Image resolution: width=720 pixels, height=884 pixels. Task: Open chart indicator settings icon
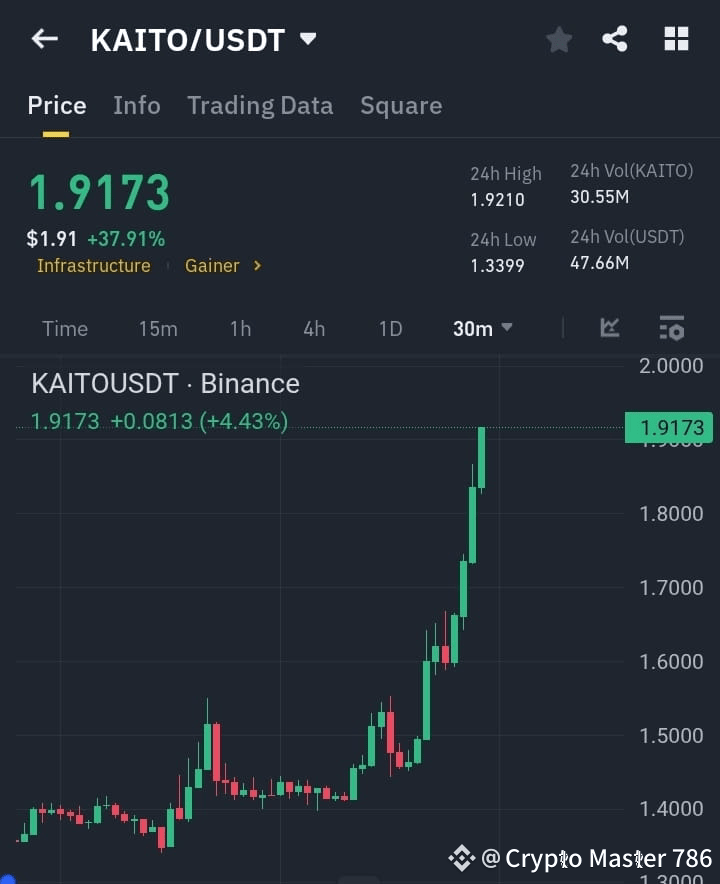point(671,327)
